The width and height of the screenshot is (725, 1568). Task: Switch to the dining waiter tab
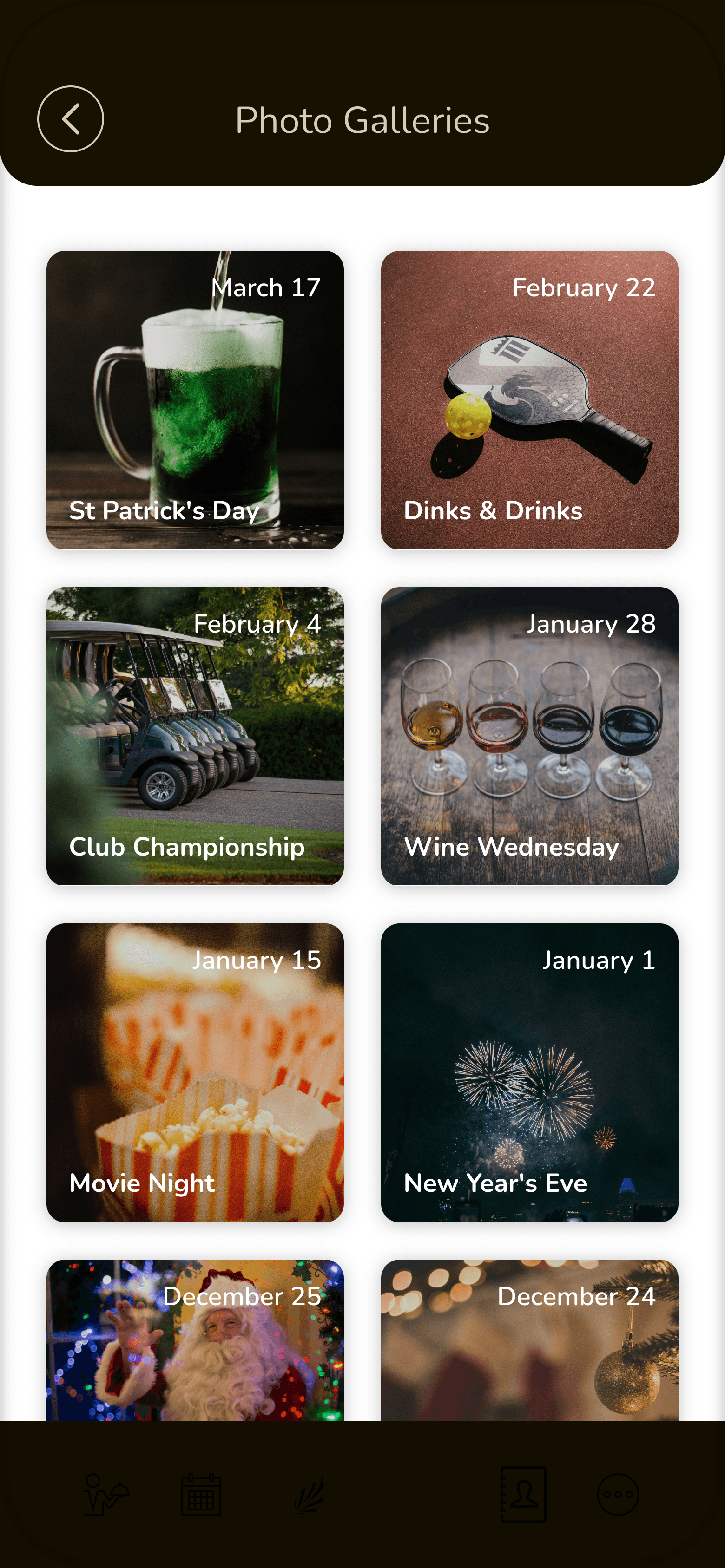point(106,1494)
